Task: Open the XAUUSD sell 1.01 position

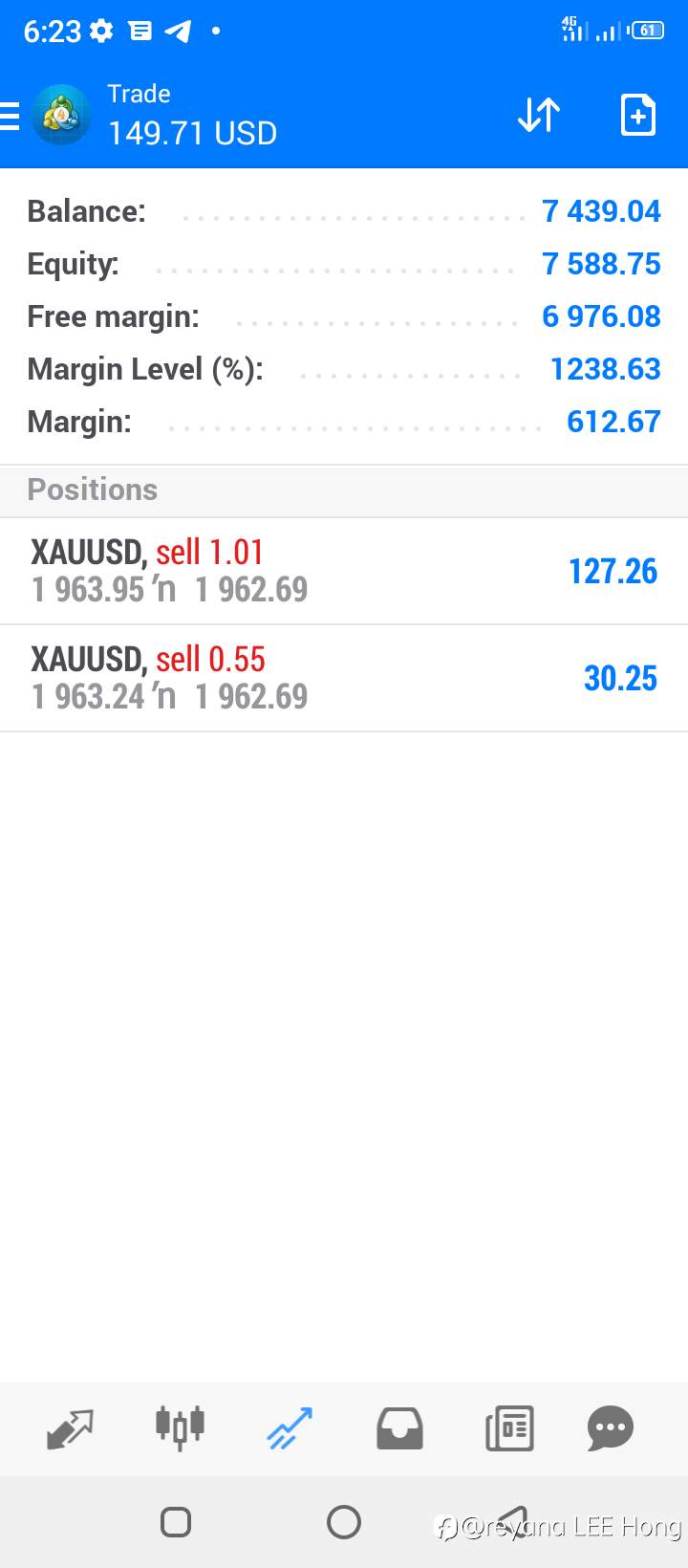Action: pyautogui.click(x=344, y=571)
